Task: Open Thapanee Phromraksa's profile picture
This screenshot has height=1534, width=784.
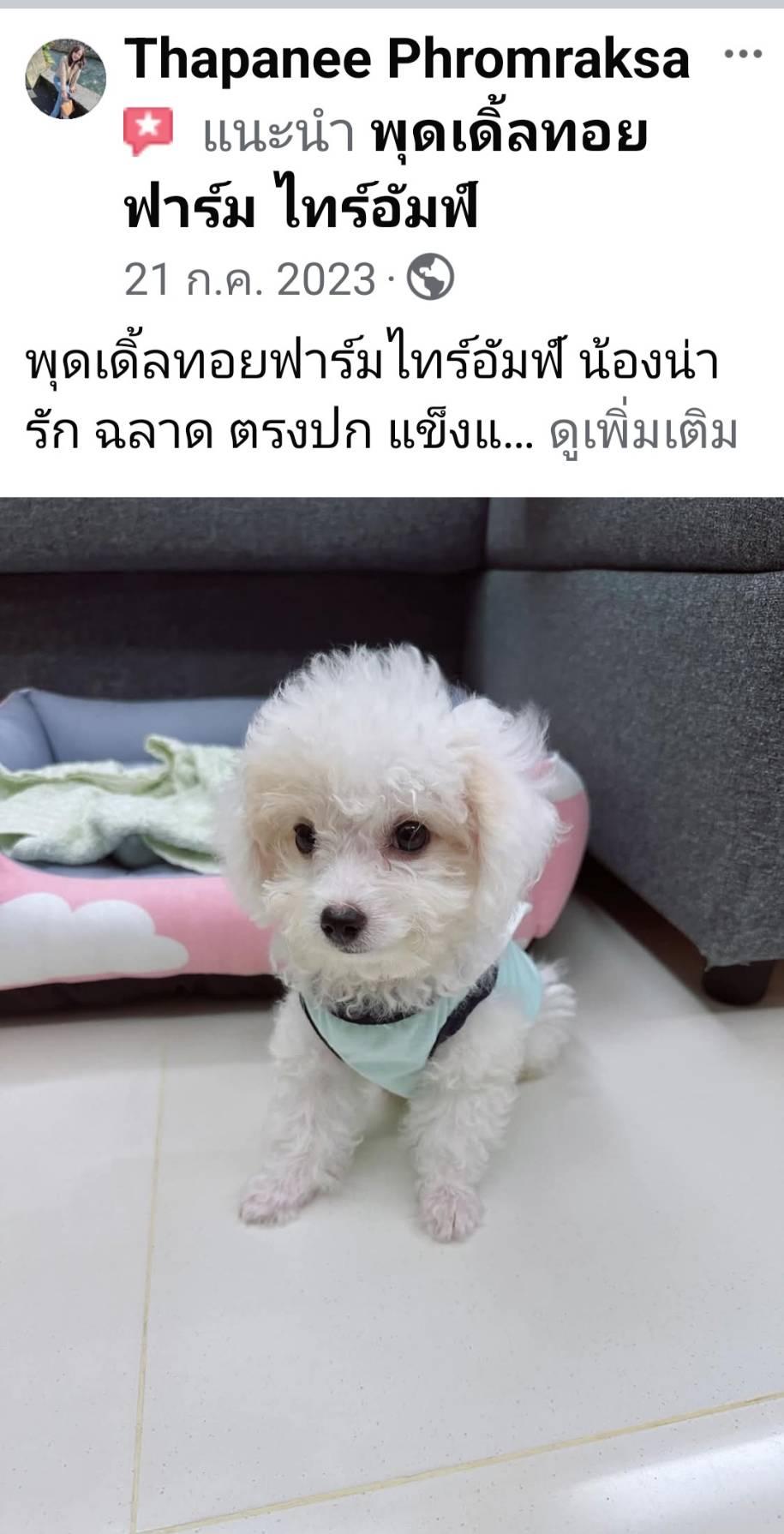Action: point(66,78)
